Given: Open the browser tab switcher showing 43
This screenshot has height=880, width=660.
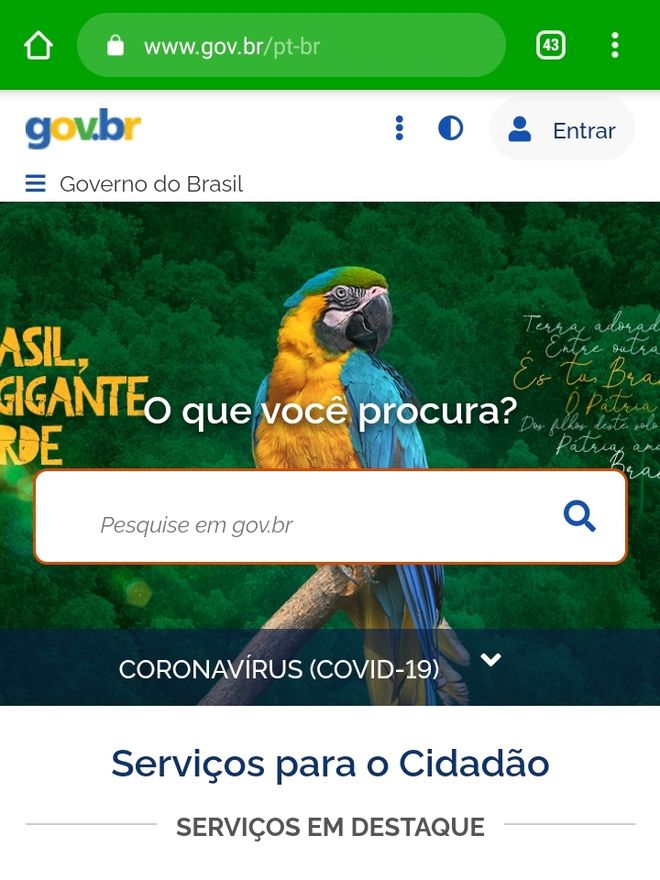Looking at the screenshot, I should (x=550, y=45).
